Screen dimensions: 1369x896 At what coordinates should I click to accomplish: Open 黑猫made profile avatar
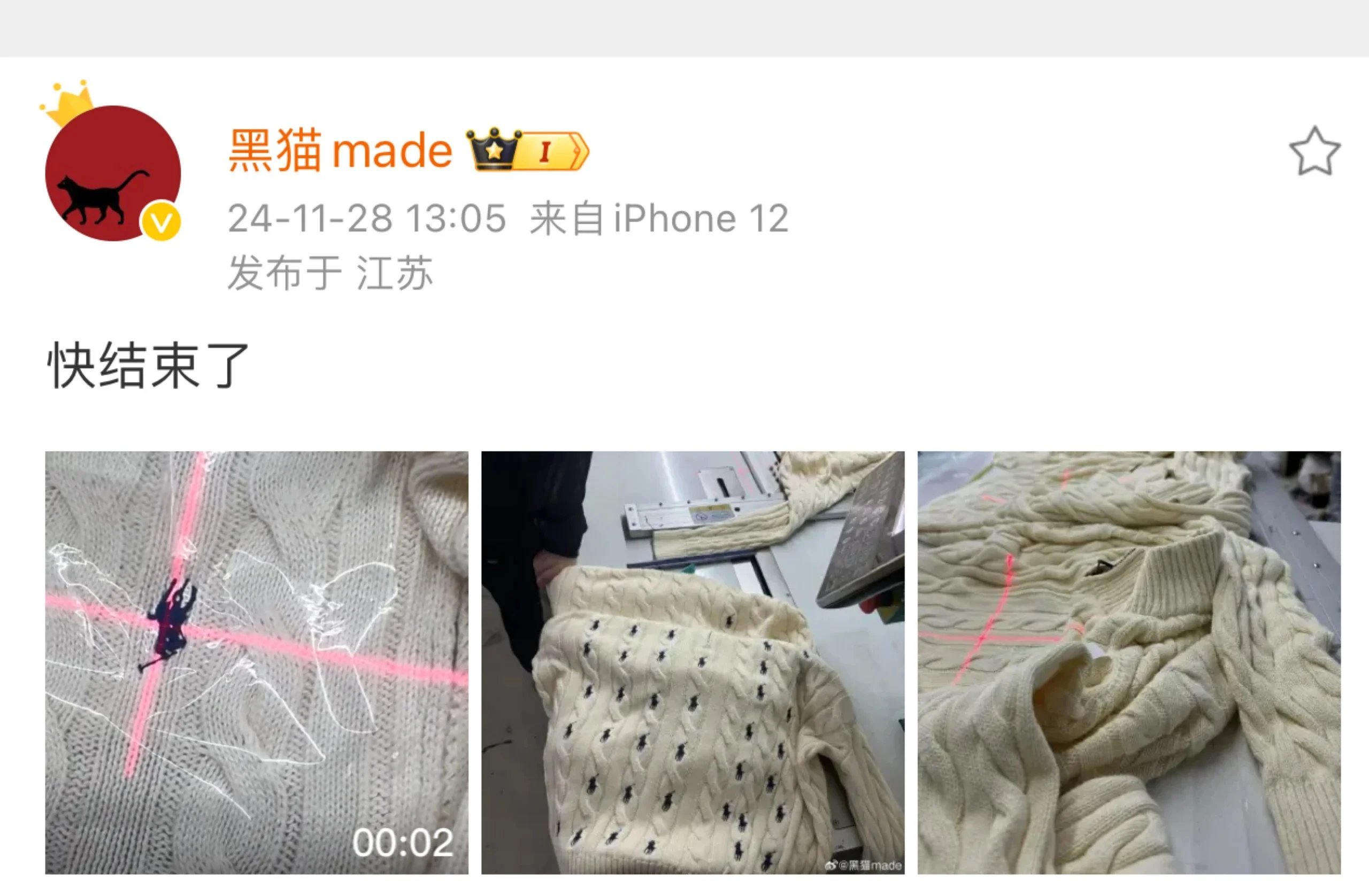(x=113, y=173)
